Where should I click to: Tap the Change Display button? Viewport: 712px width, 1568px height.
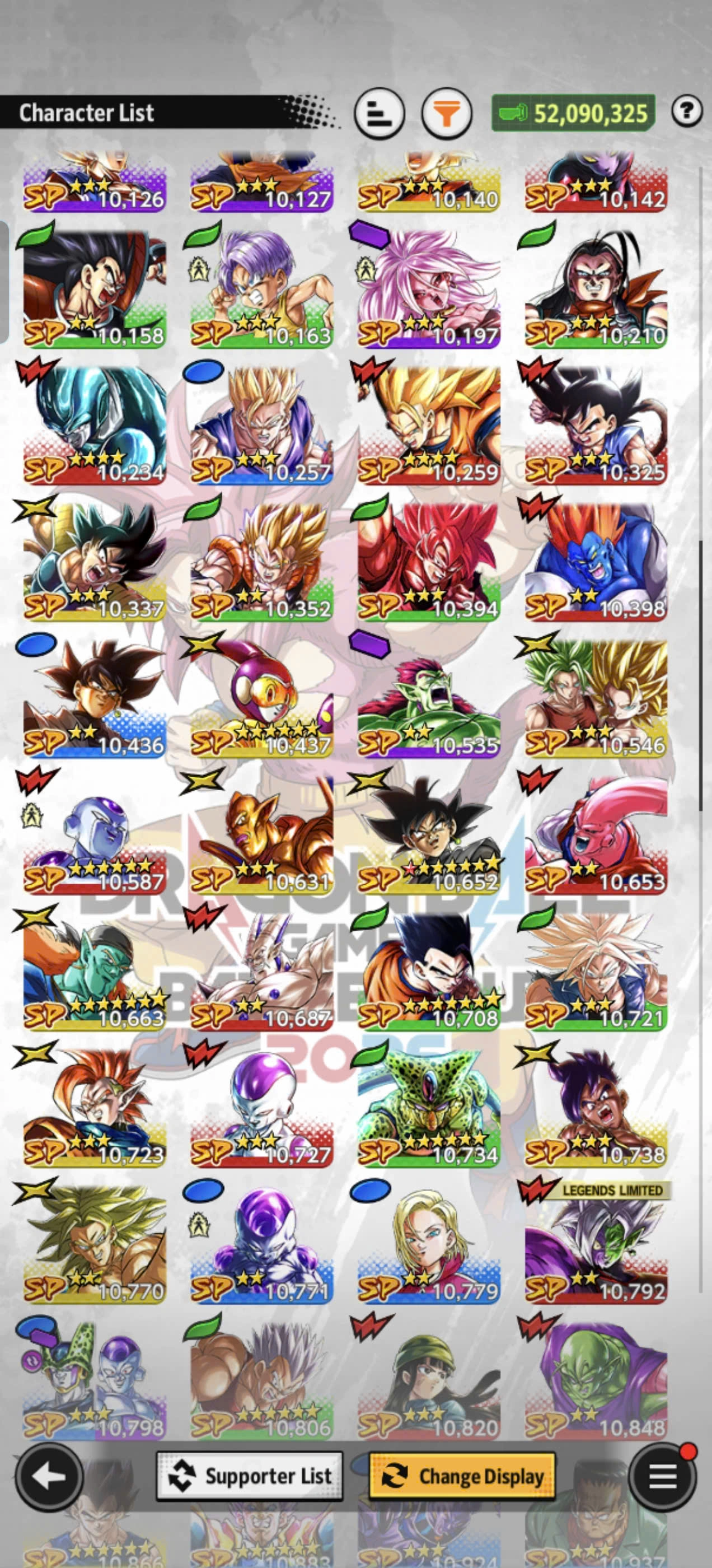462,1476
